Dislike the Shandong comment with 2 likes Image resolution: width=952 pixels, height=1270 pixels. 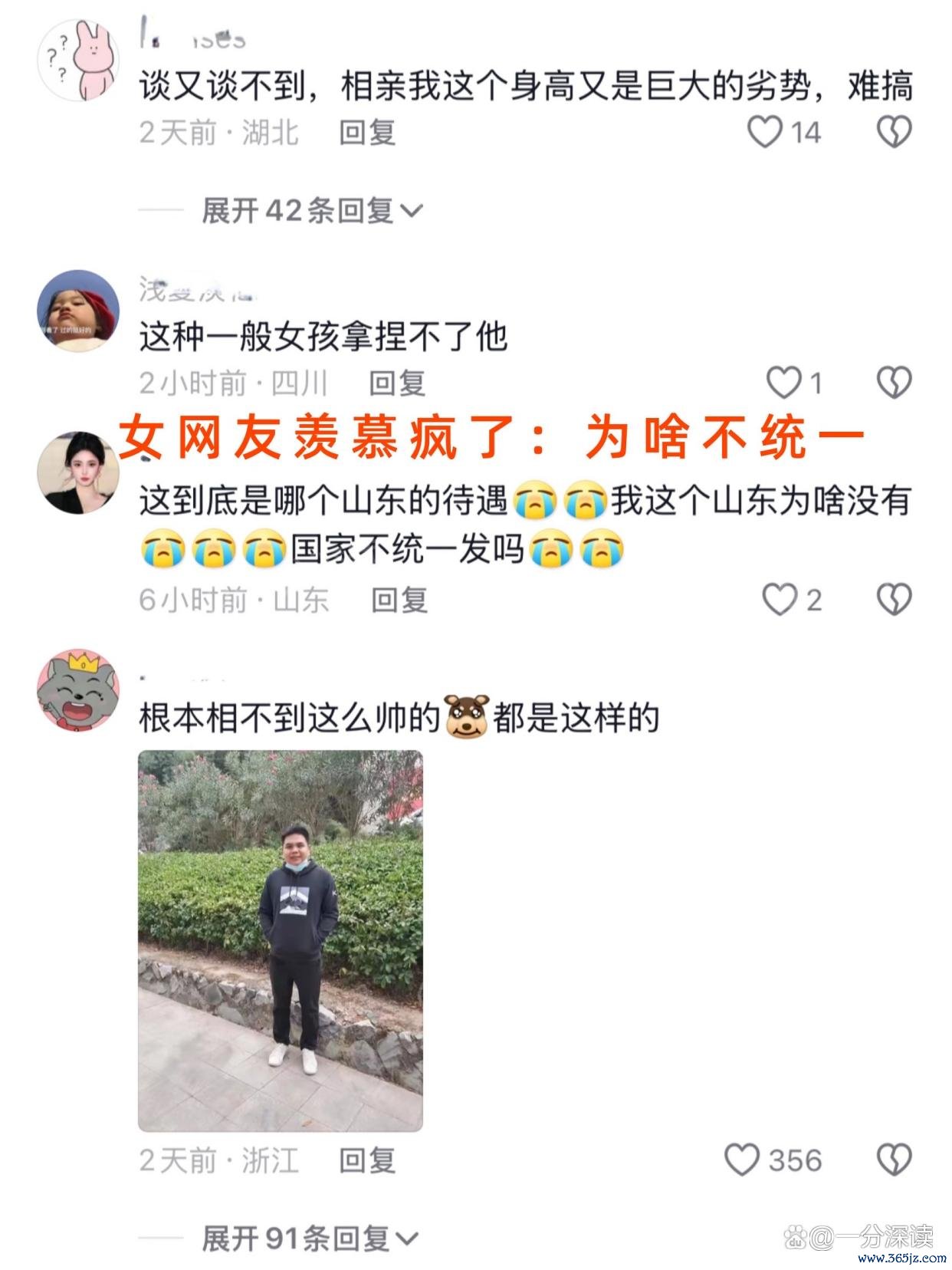(894, 600)
